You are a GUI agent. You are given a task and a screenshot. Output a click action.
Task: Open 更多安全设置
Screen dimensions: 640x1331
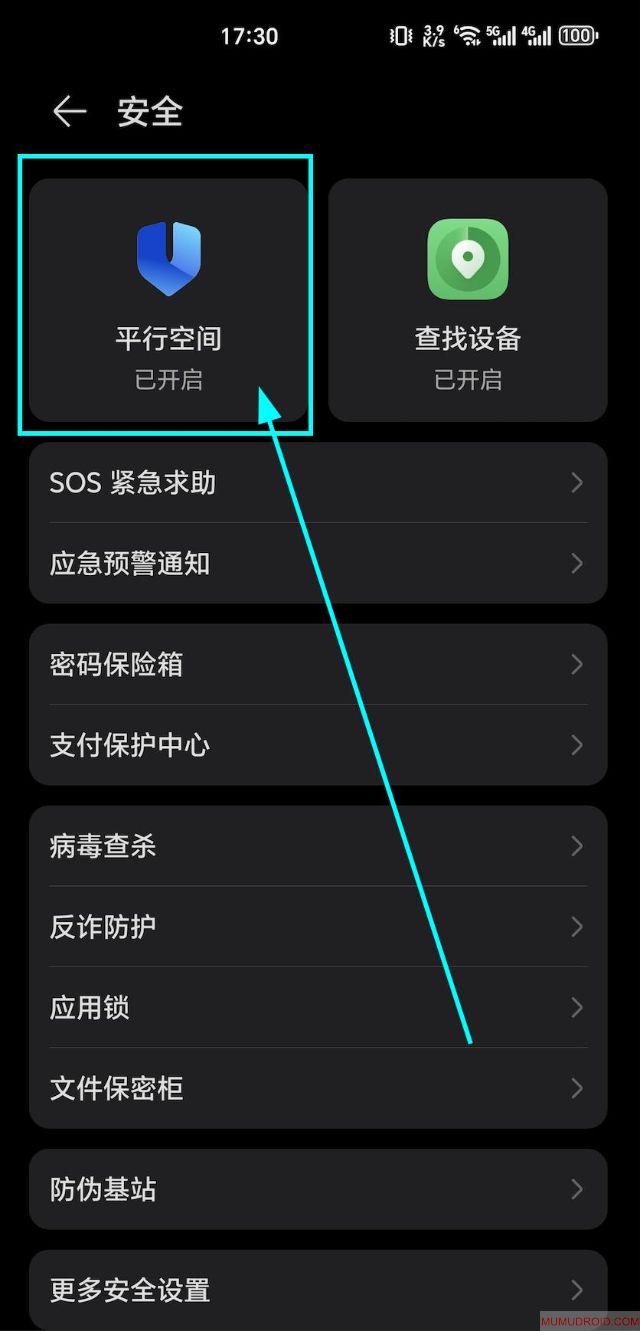[318, 1289]
